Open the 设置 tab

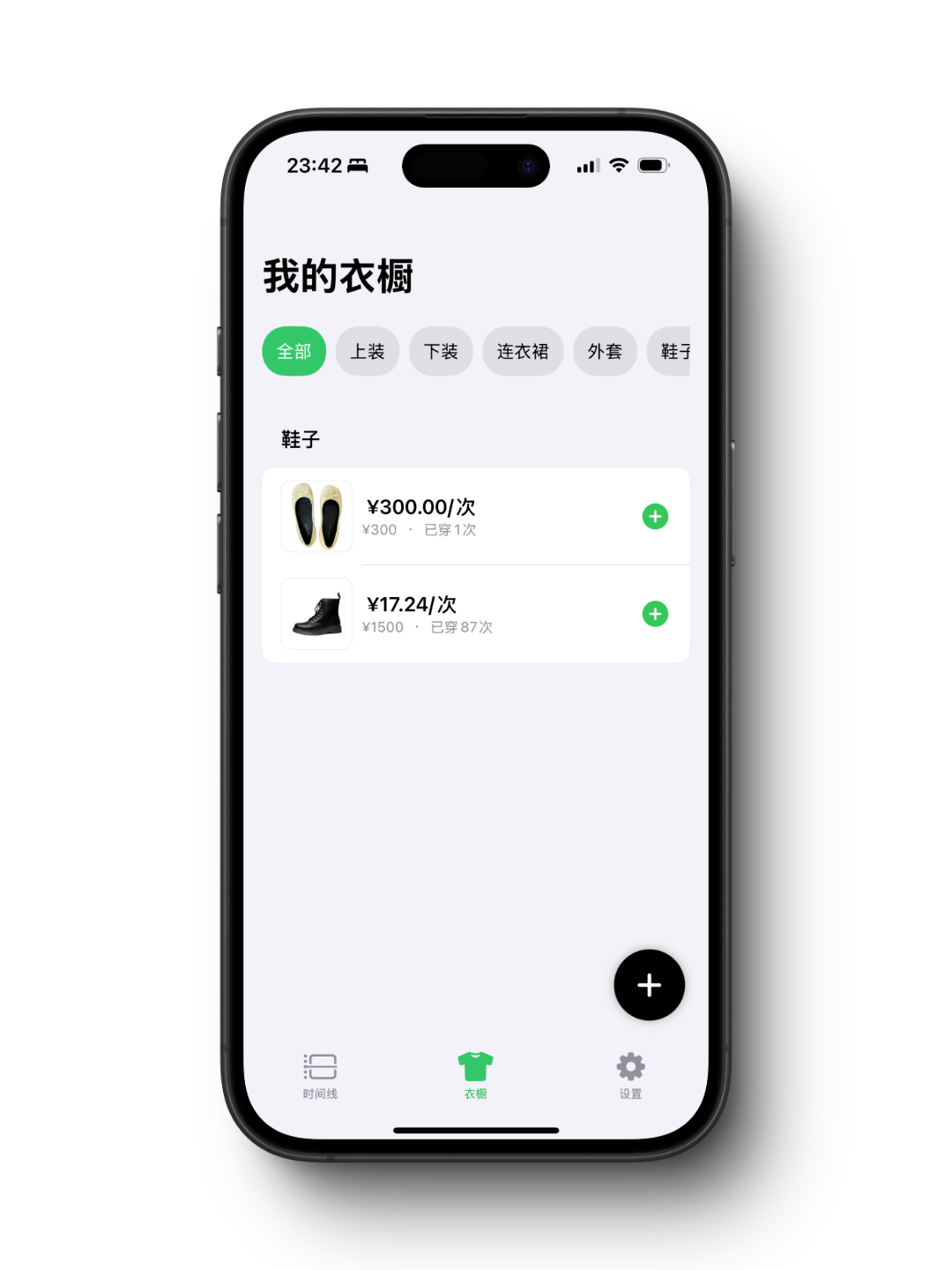[630, 1075]
